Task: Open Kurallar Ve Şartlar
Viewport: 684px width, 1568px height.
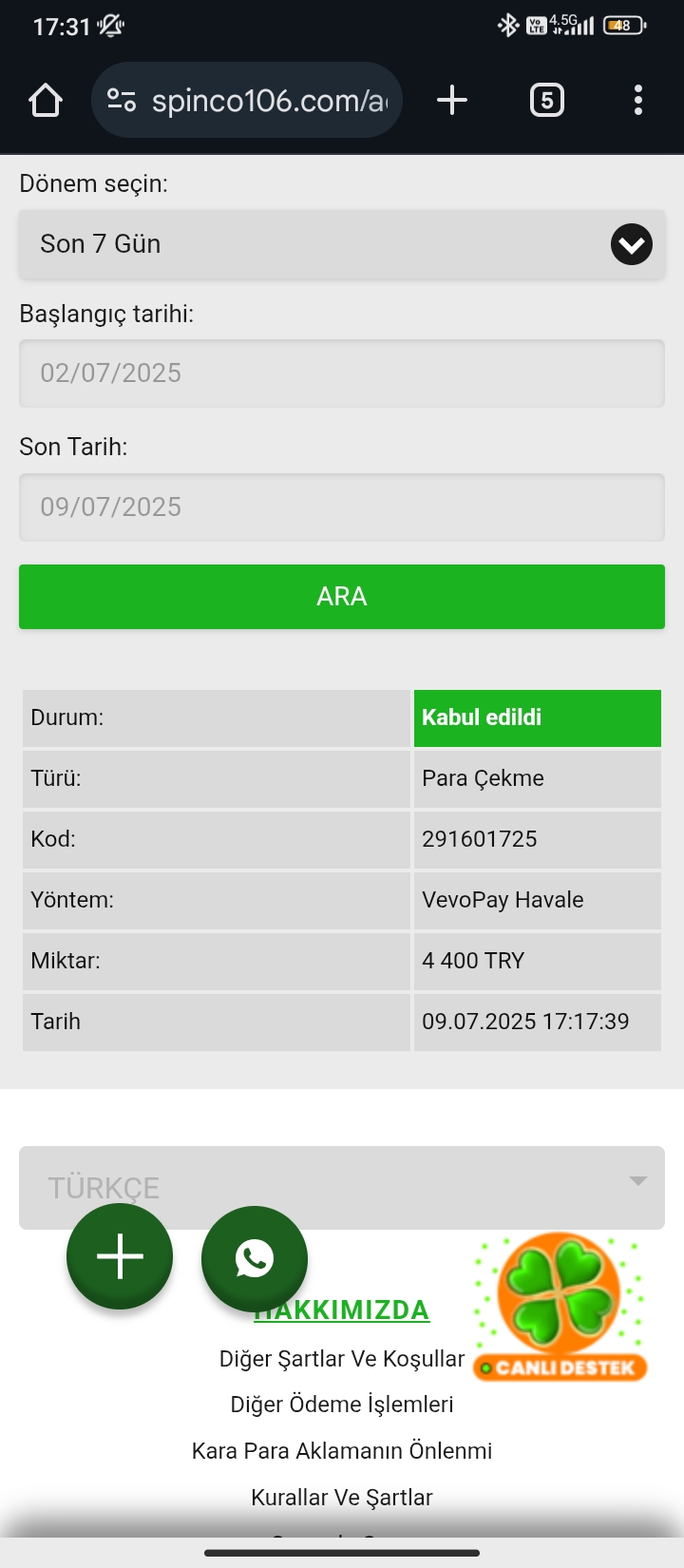Action: click(x=342, y=1498)
